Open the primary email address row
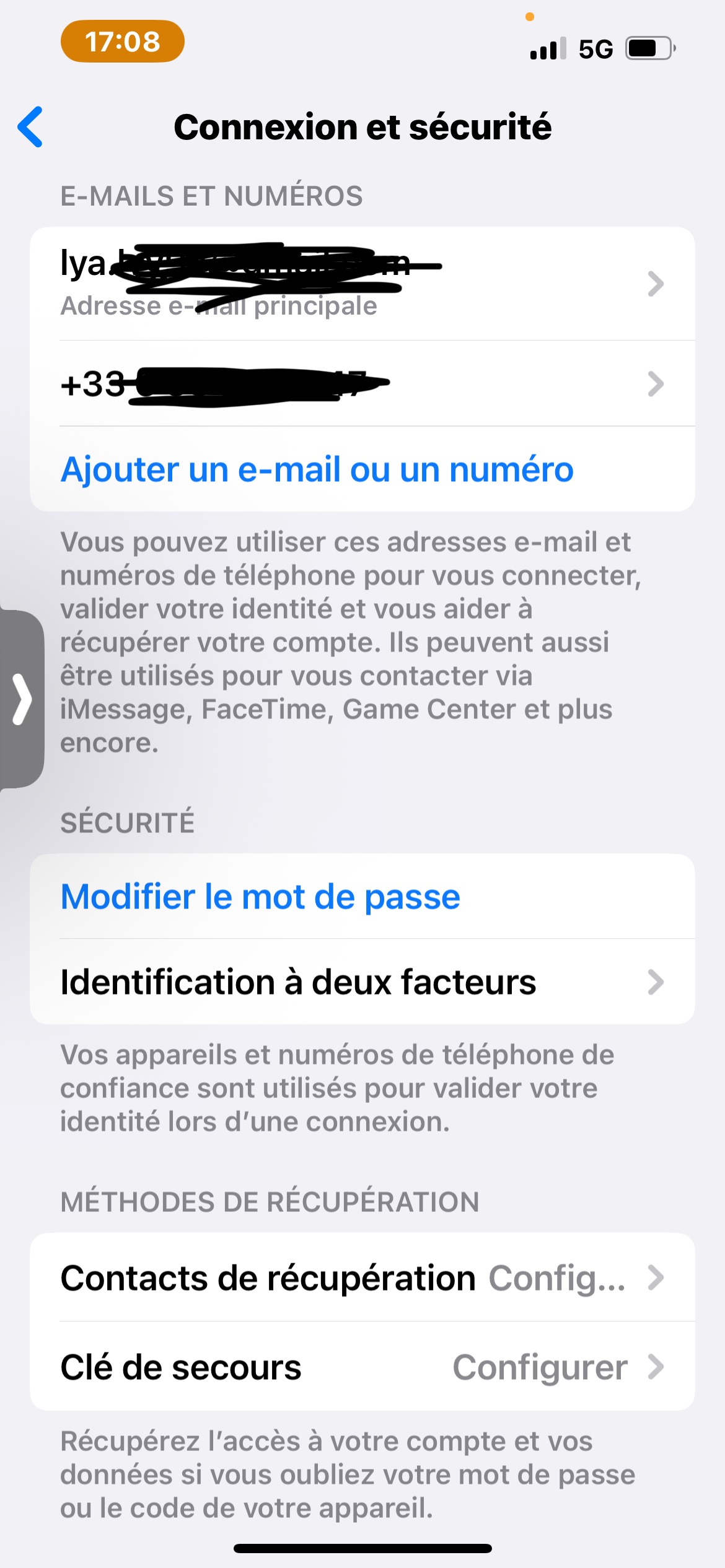Image resolution: width=725 pixels, height=1568 pixels. pyautogui.click(x=362, y=284)
